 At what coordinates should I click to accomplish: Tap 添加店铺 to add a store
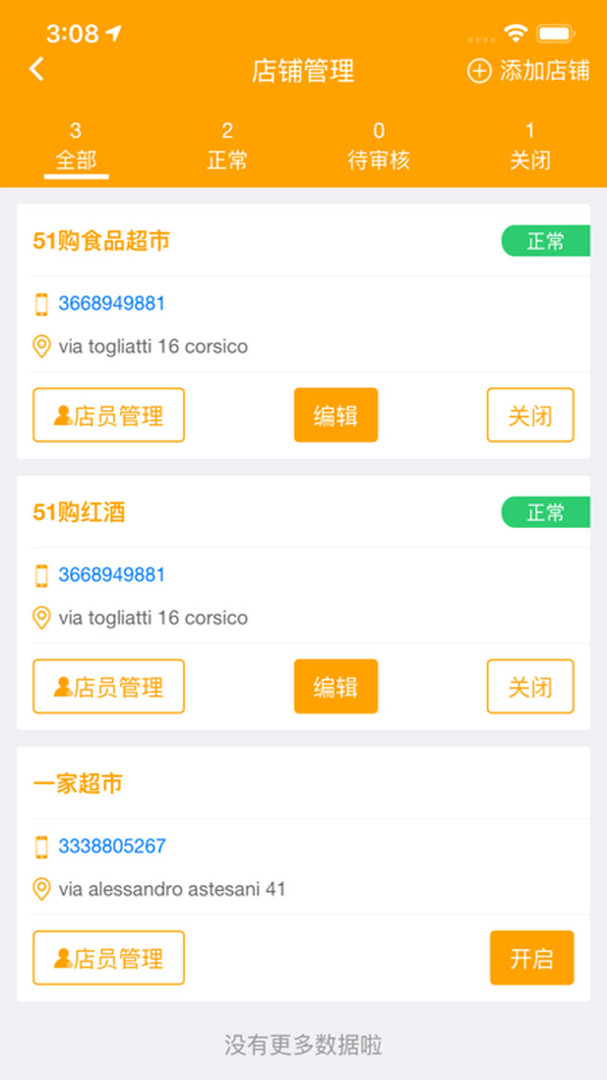point(528,71)
